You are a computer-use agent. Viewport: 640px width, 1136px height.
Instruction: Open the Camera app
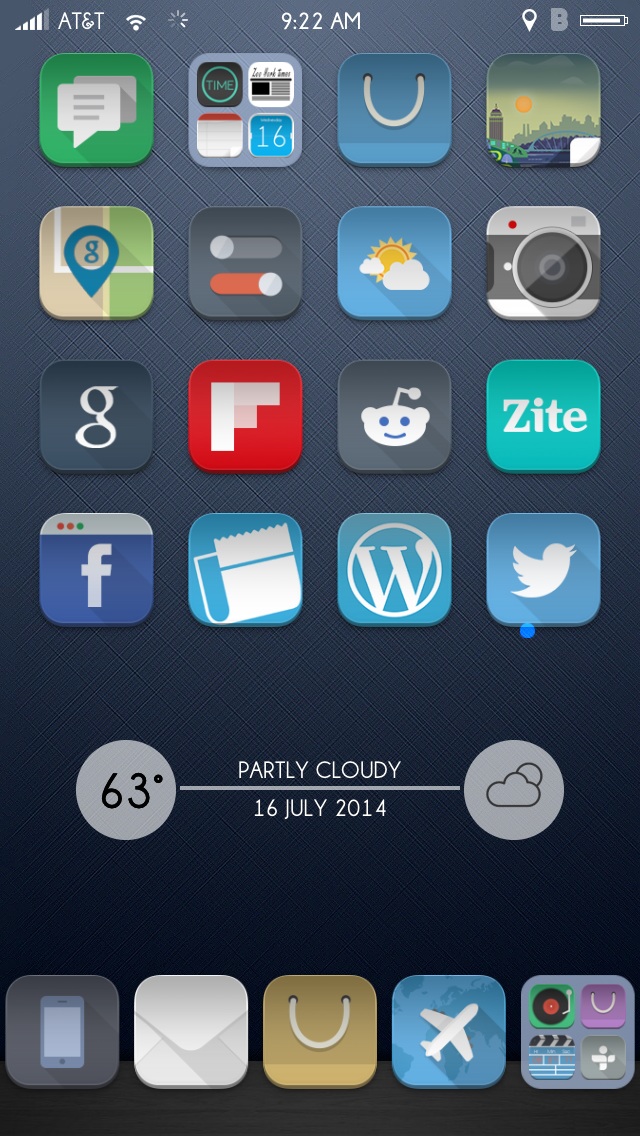pos(544,263)
